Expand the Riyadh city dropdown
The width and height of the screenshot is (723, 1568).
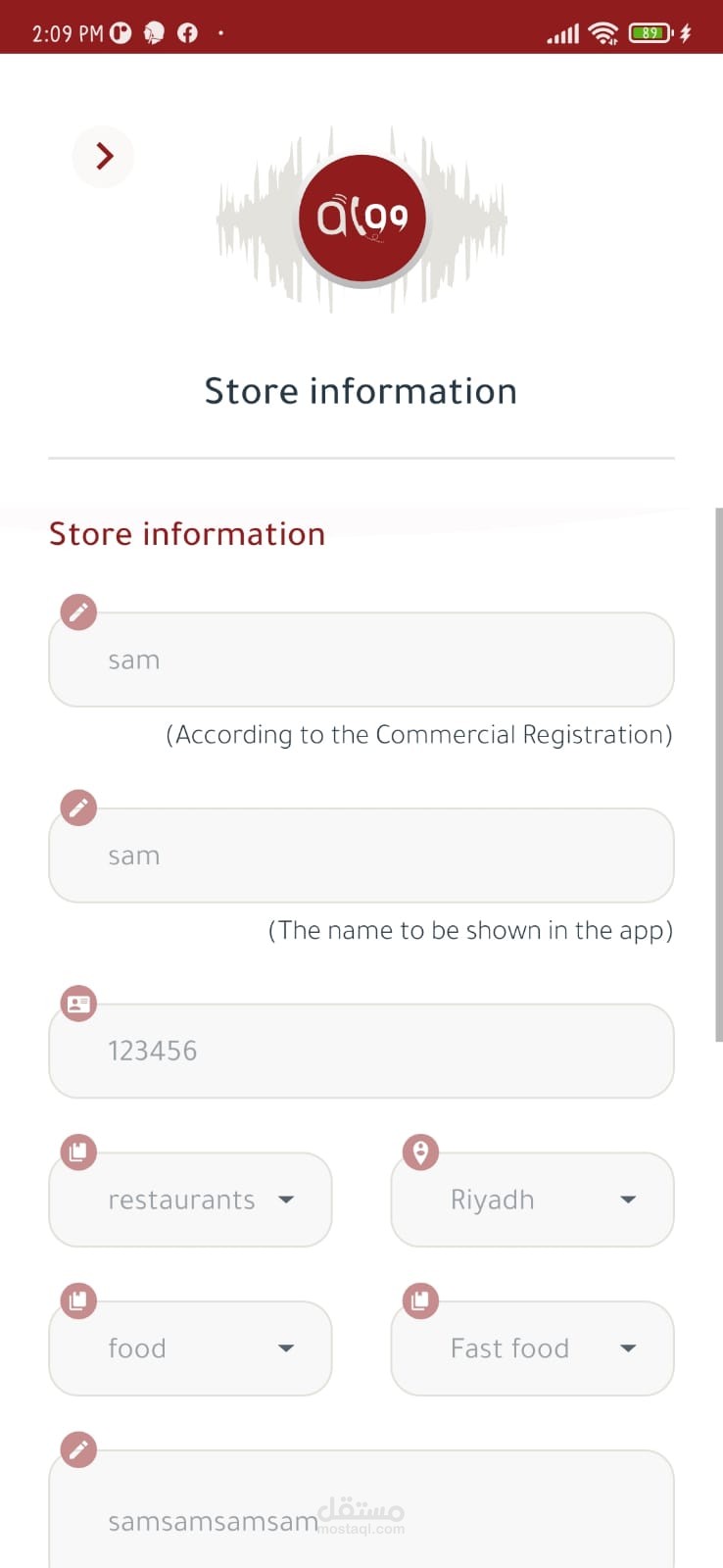(x=532, y=1200)
